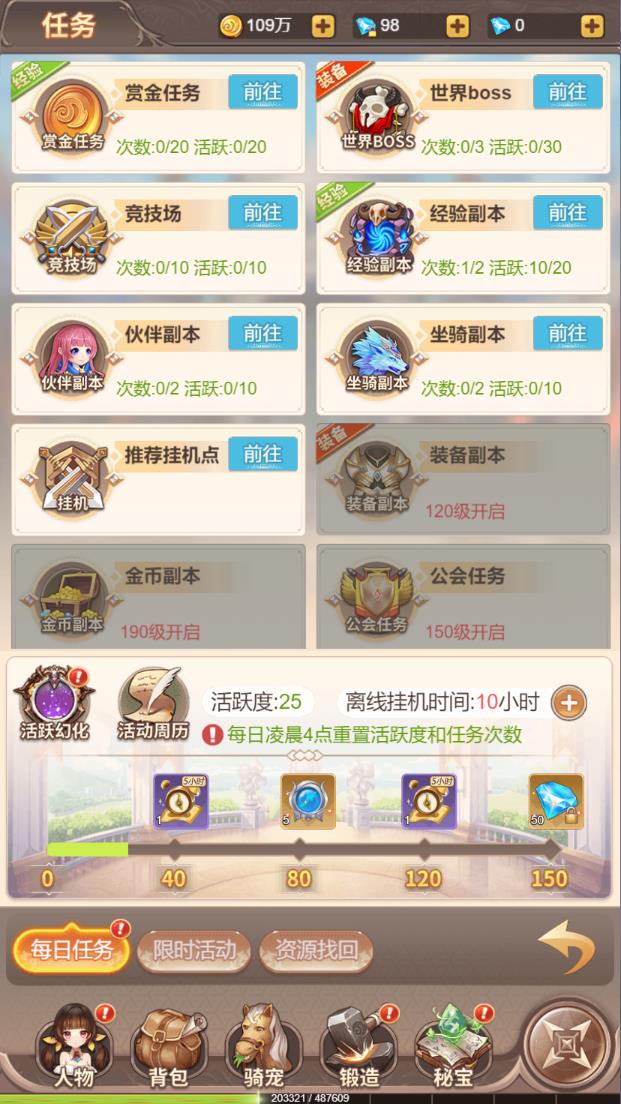Image resolution: width=621 pixels, height=1104 pixels.
Task: Return using the golden back arrow
Action: pos(566,947)
